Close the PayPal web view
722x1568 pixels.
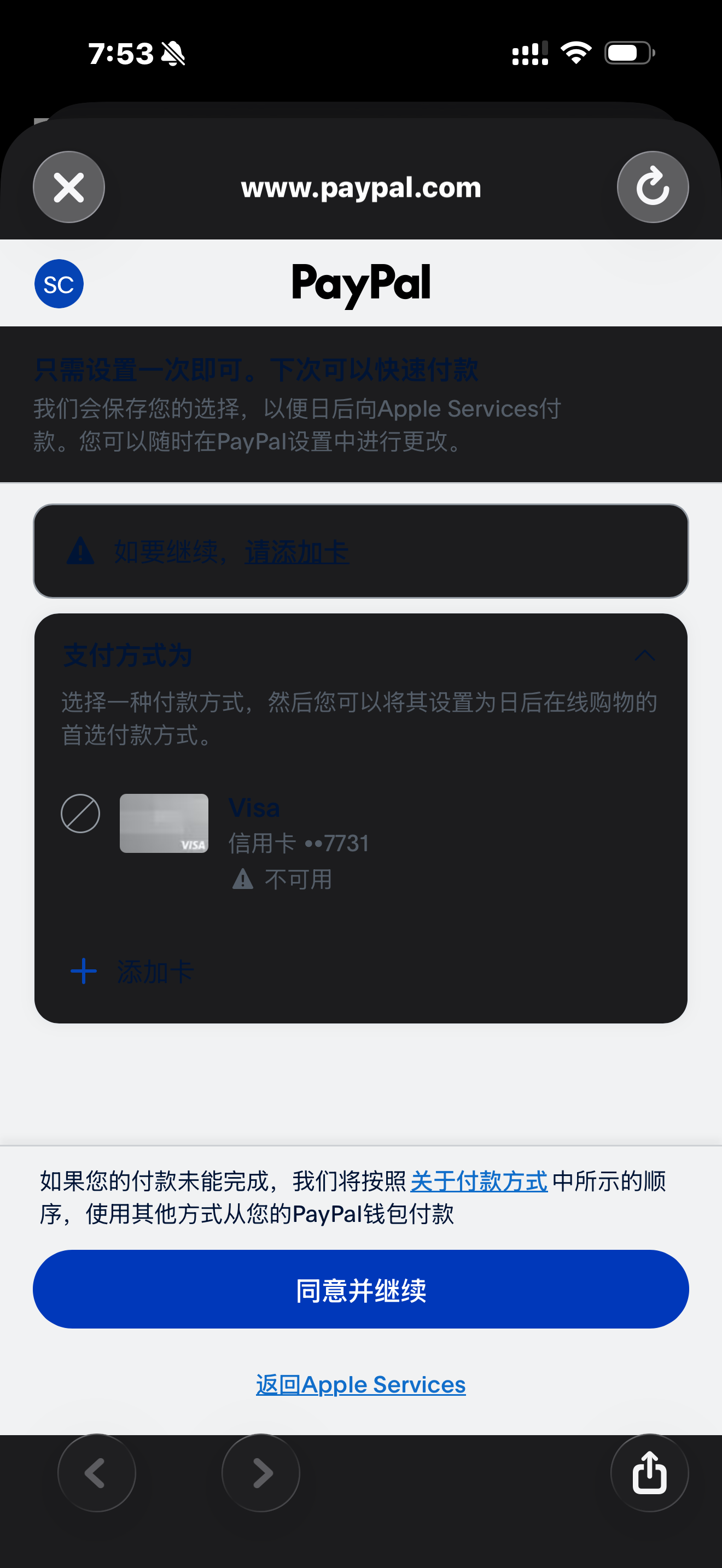tap(69, 187)
